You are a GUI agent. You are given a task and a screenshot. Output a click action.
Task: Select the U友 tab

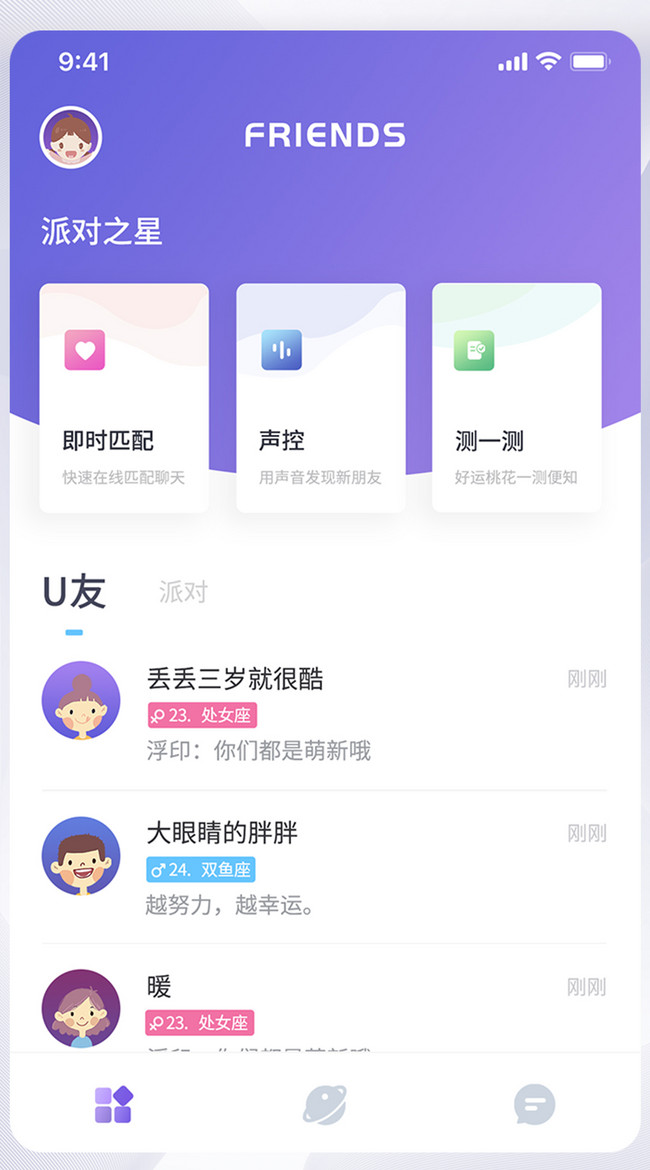click(x=74, y=592)
